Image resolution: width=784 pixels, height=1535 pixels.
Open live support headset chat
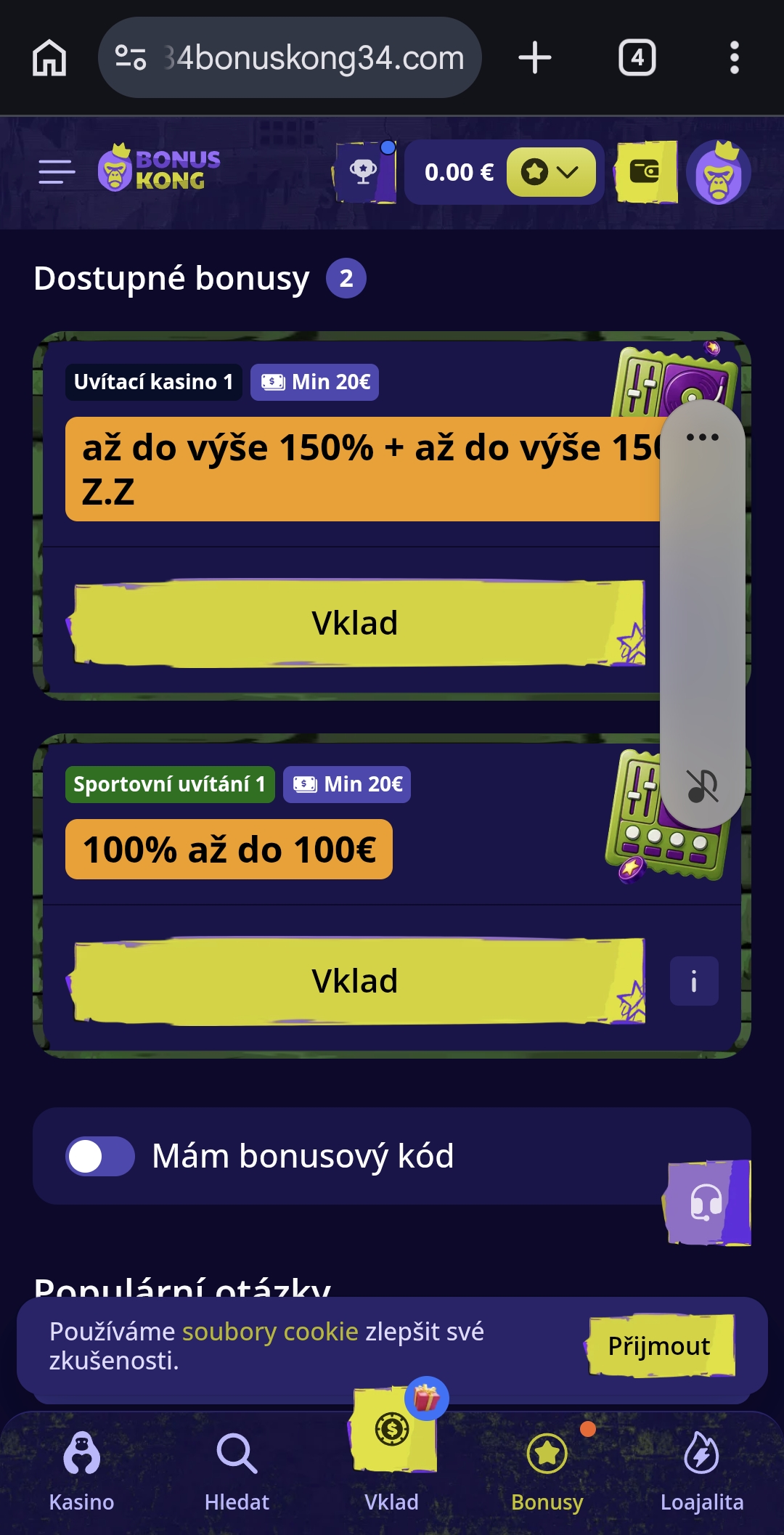[707, 1202]
